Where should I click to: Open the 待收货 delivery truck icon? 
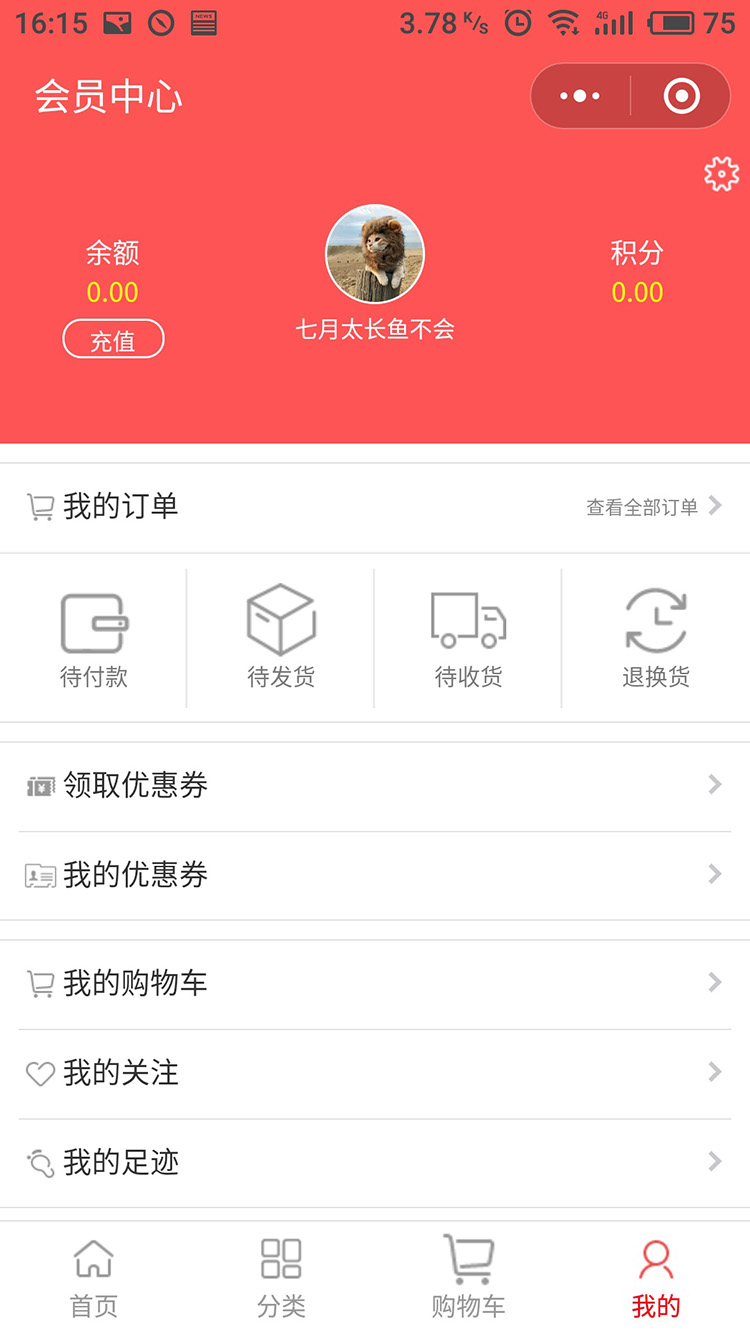(467, 620)
